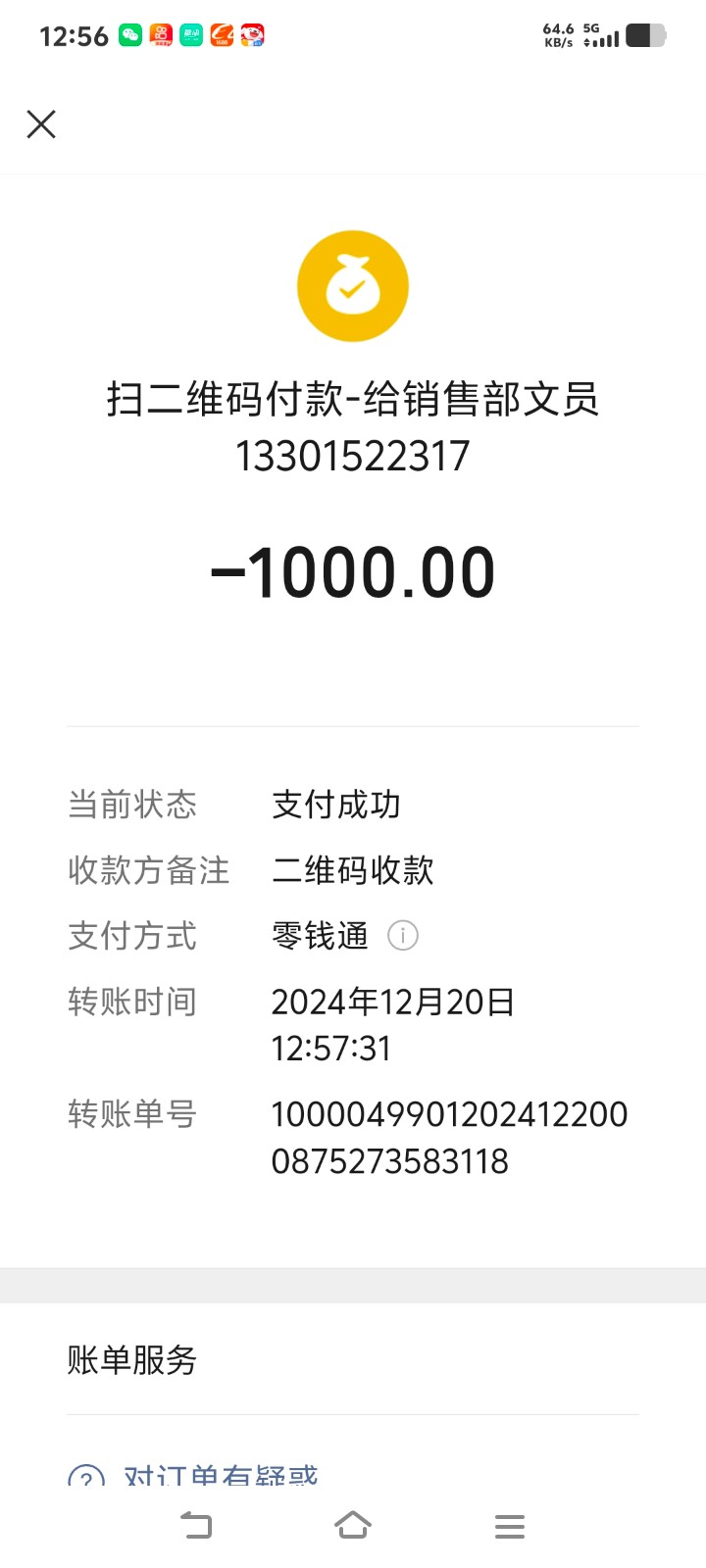
Task: Return to the phone home screen
Action: [353, 1525]
